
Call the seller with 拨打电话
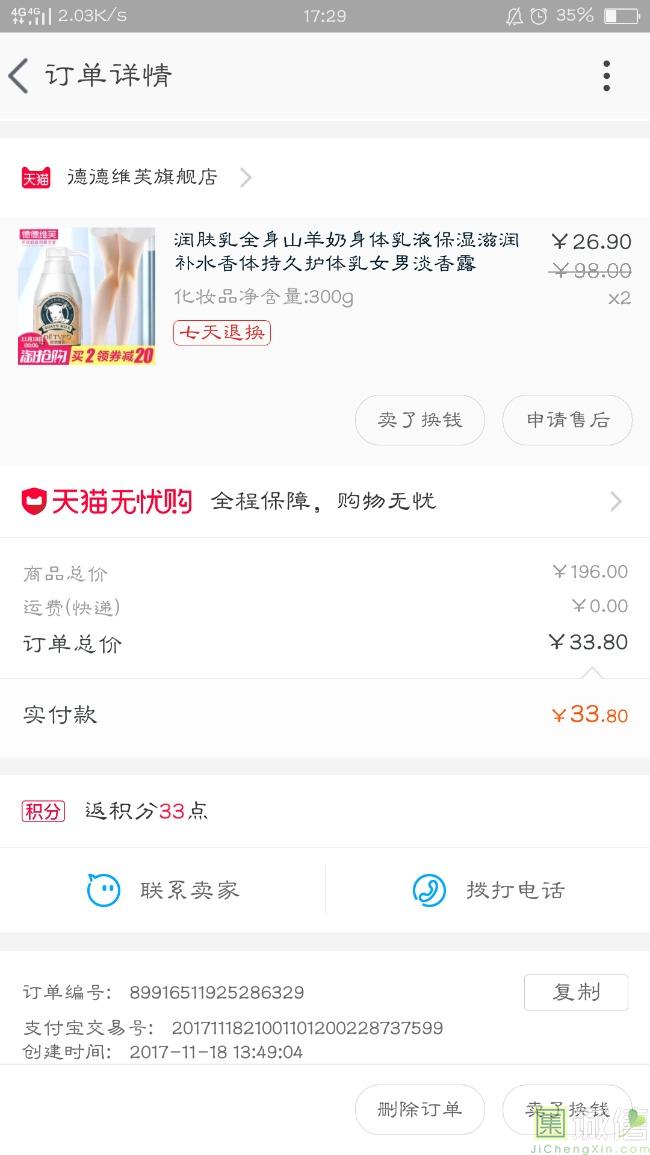coord(488,891)
